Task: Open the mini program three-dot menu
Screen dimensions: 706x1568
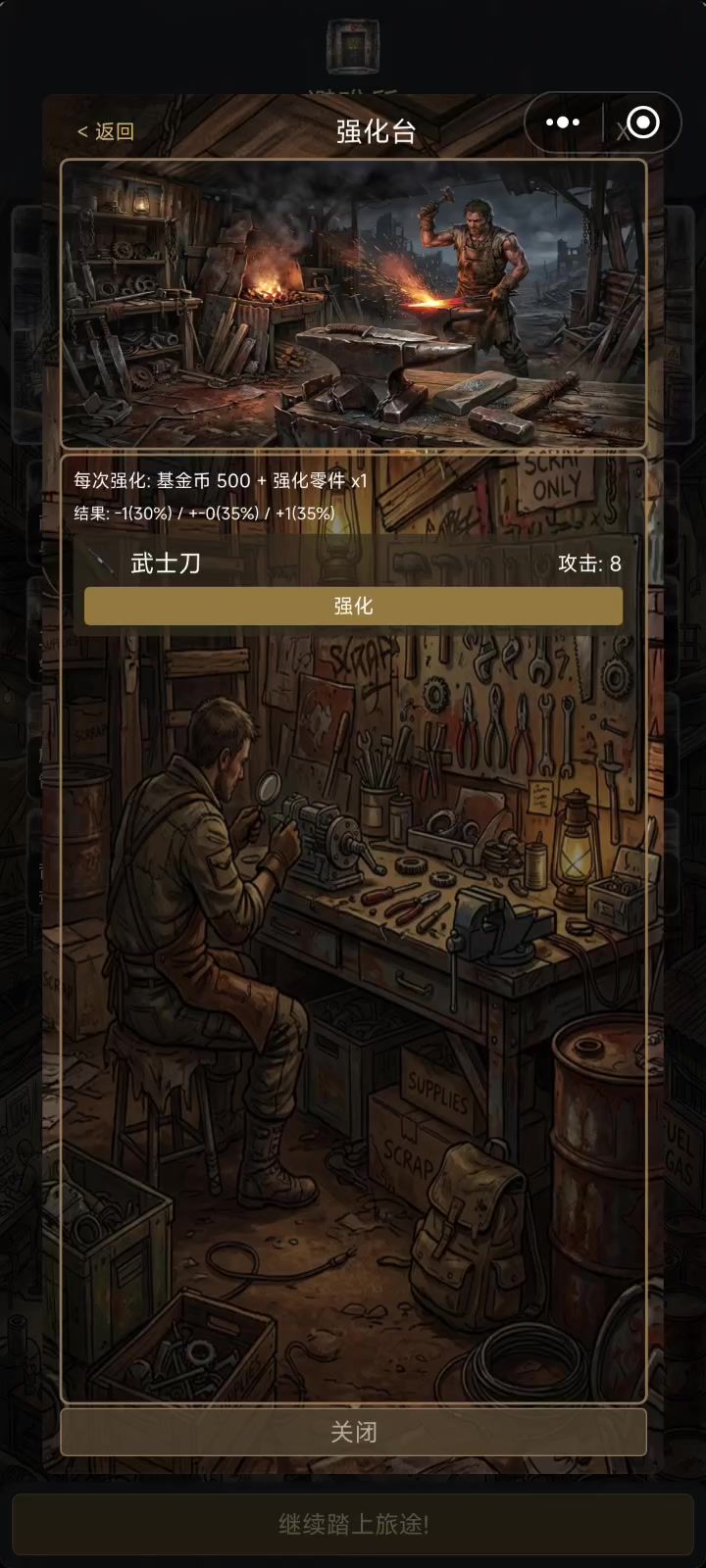Action: tap(563, 122)
